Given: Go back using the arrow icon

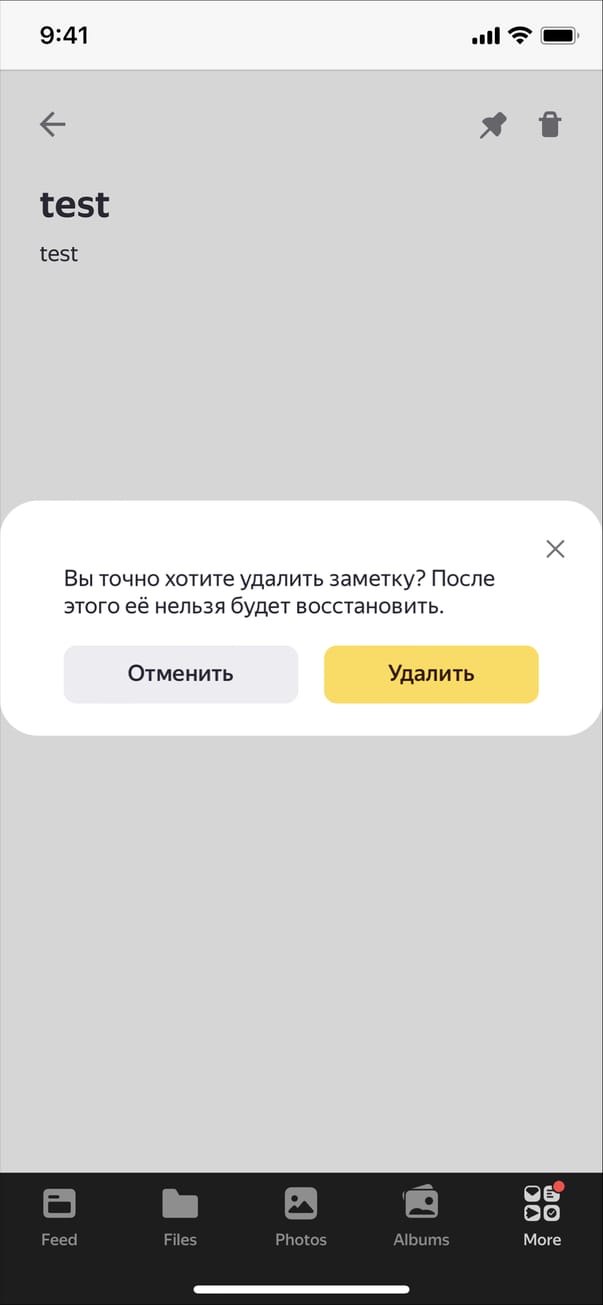Looking at the screenshot, I should click(x=52, y=124).
